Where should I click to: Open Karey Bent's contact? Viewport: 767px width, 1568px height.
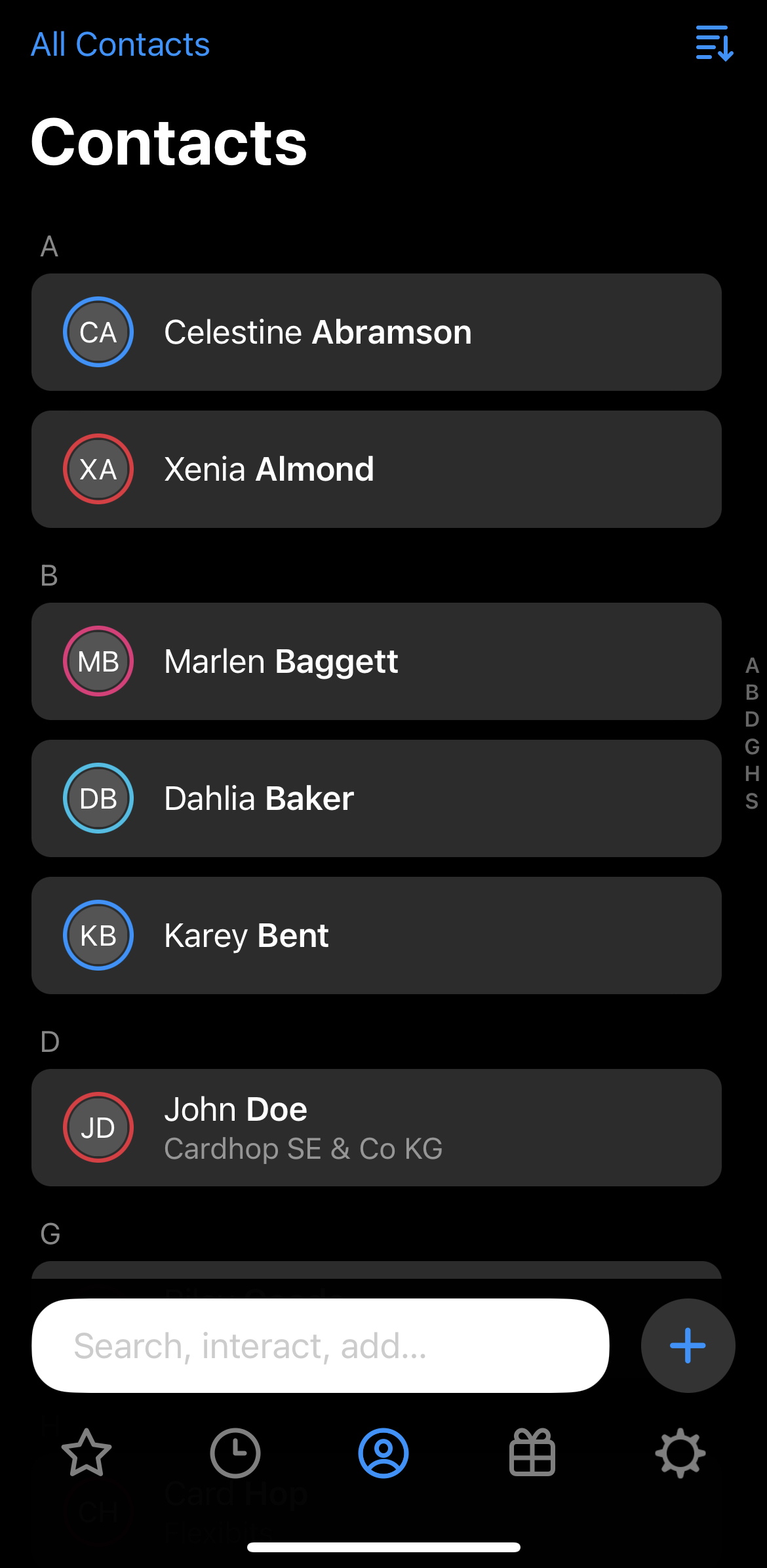click(376, 936)
